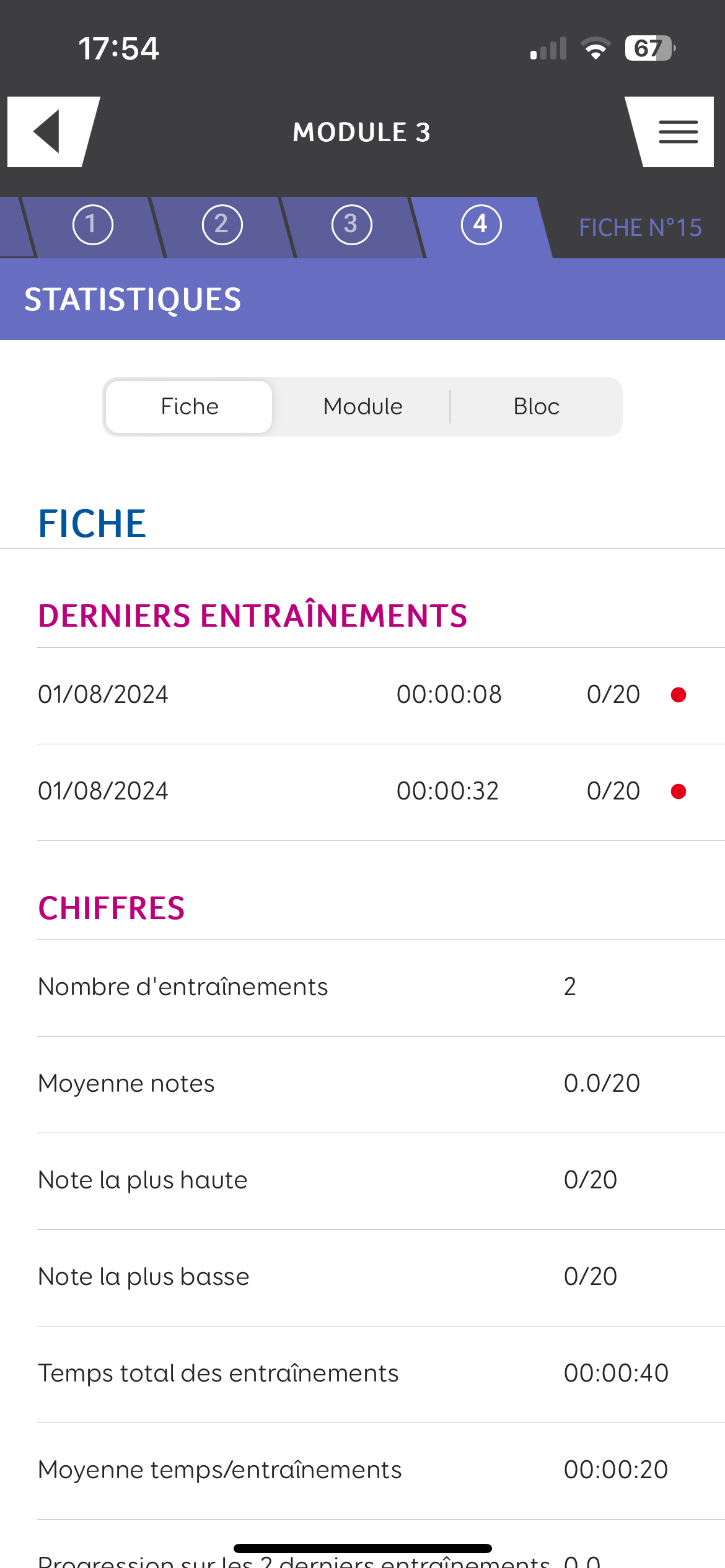Switch to step 1 tab
The height and width of the screenshot is (1568, 725).
coord(93,225)
